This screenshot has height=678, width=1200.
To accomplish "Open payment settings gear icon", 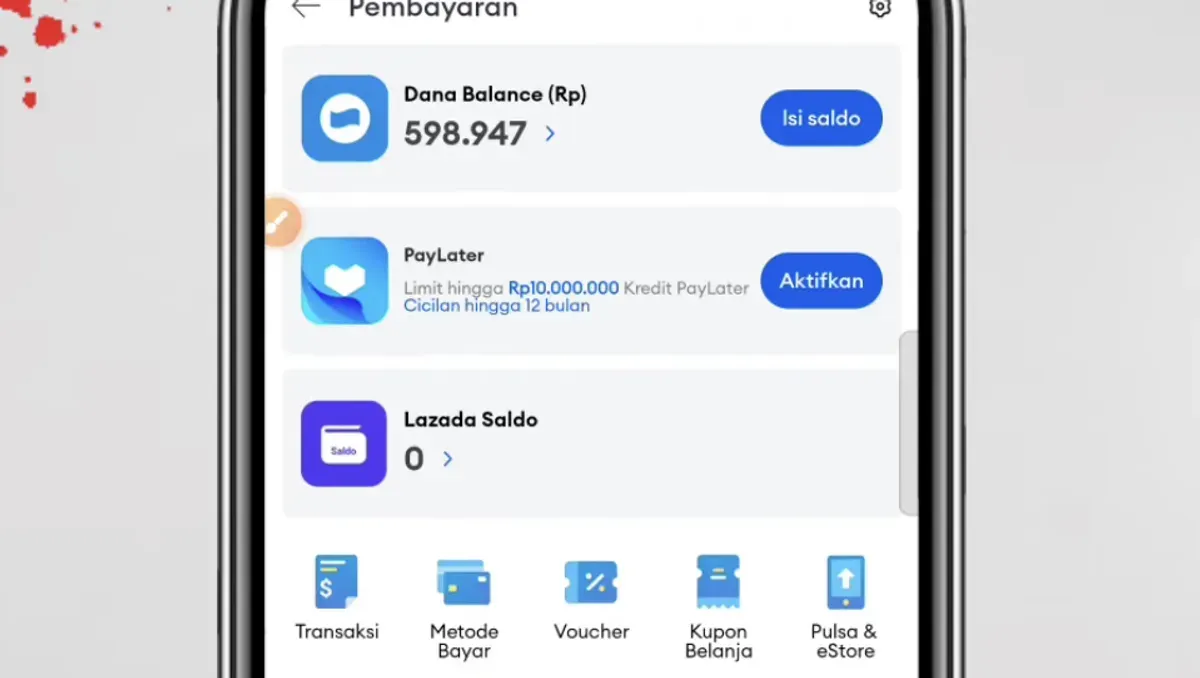I will 879,8.
